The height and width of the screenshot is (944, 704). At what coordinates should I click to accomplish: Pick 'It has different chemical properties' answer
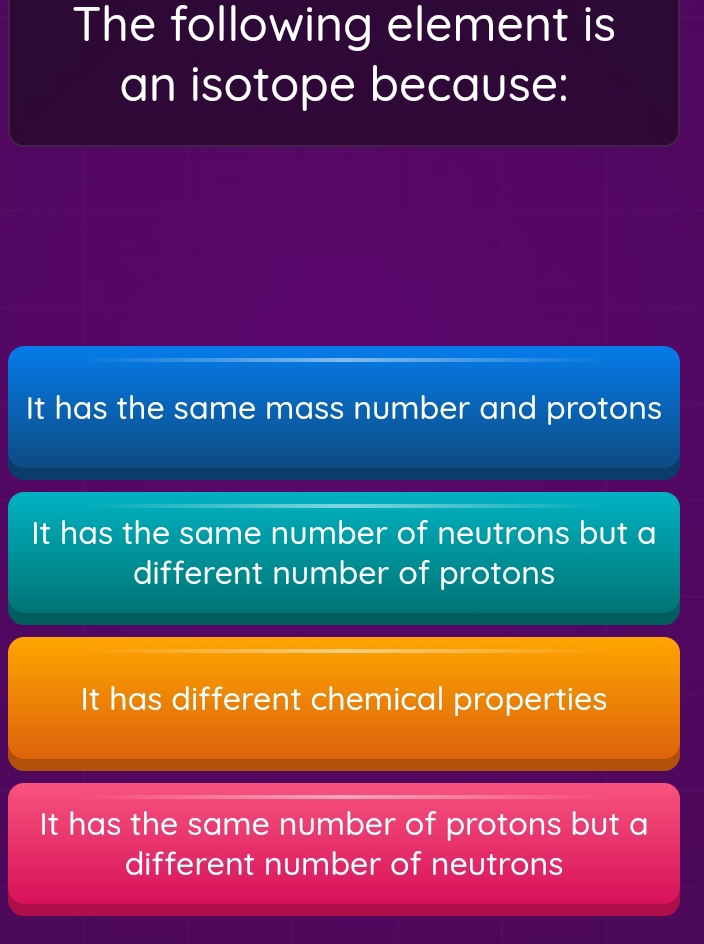click(x=344, y=700)
